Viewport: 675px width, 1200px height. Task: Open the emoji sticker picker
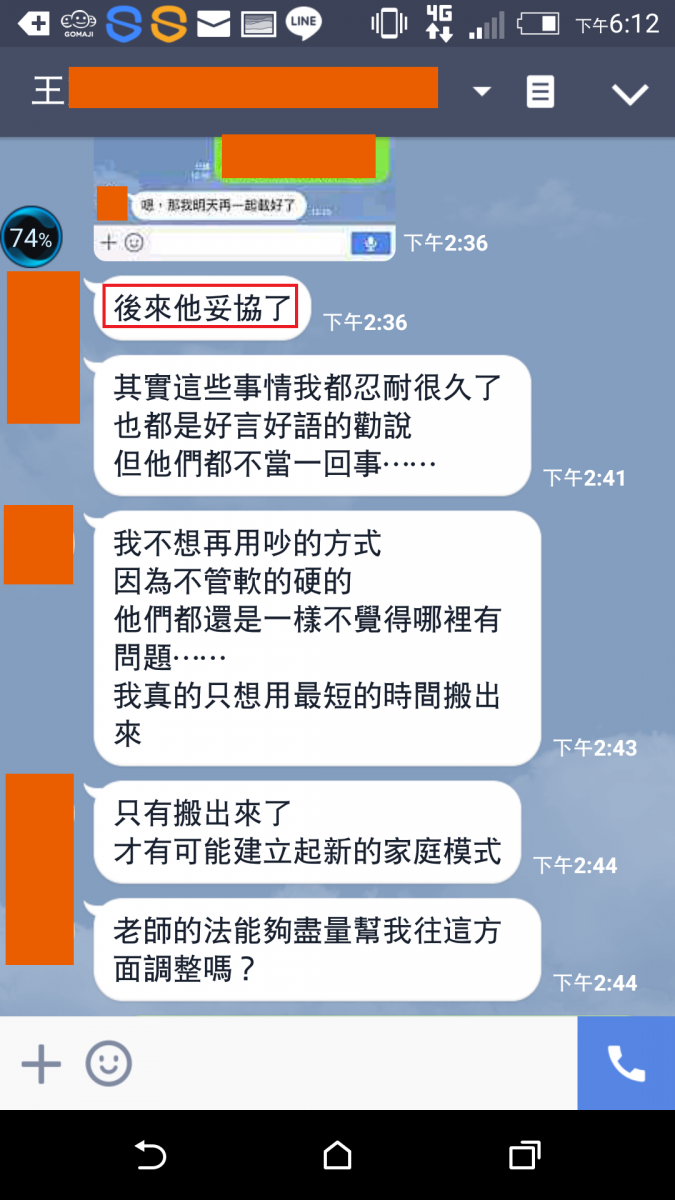point(108,1063)
